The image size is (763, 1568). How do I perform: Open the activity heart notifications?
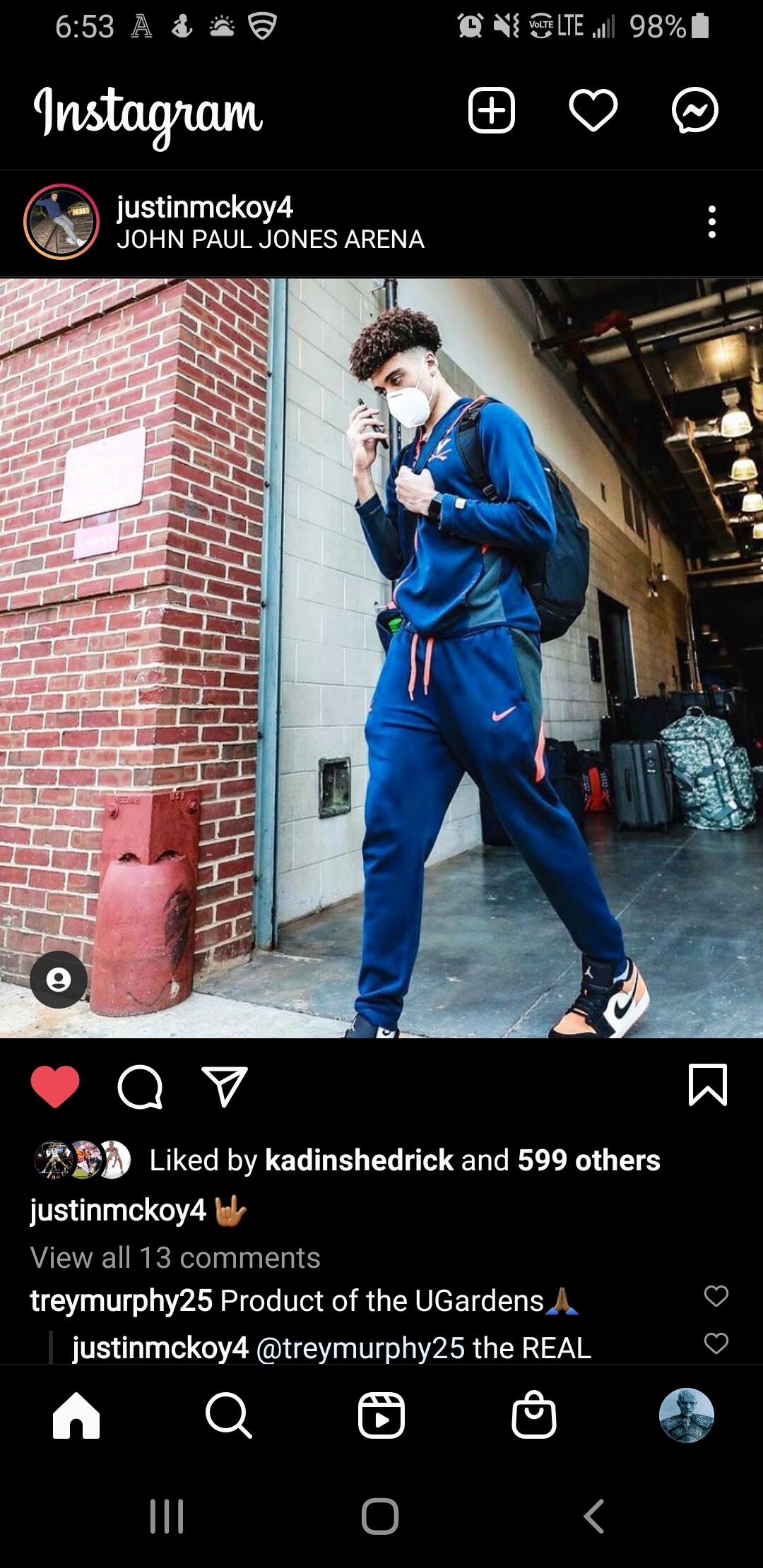tap(593, 111)
